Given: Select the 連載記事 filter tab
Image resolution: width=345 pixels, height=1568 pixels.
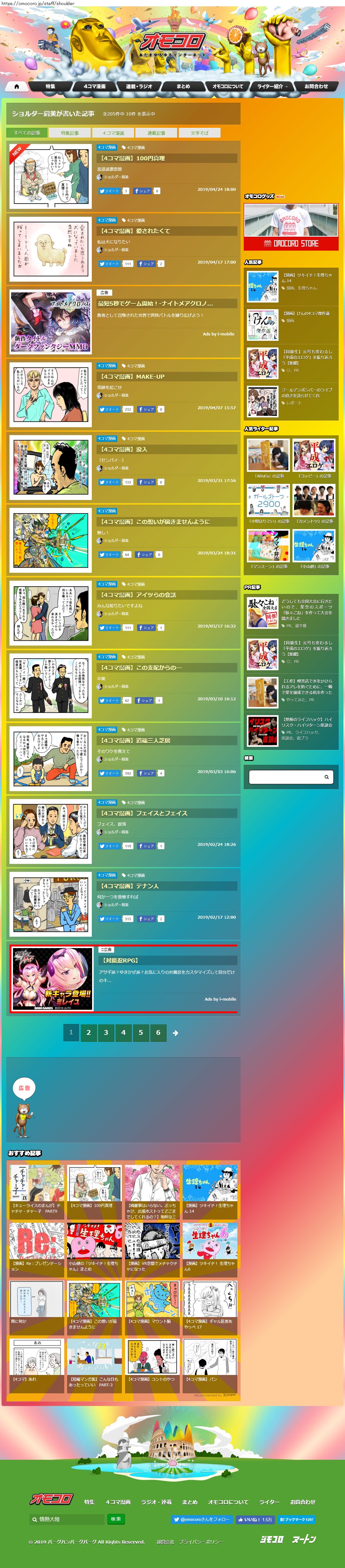Looking at the screenshot, I should click(x=156, y=133).
